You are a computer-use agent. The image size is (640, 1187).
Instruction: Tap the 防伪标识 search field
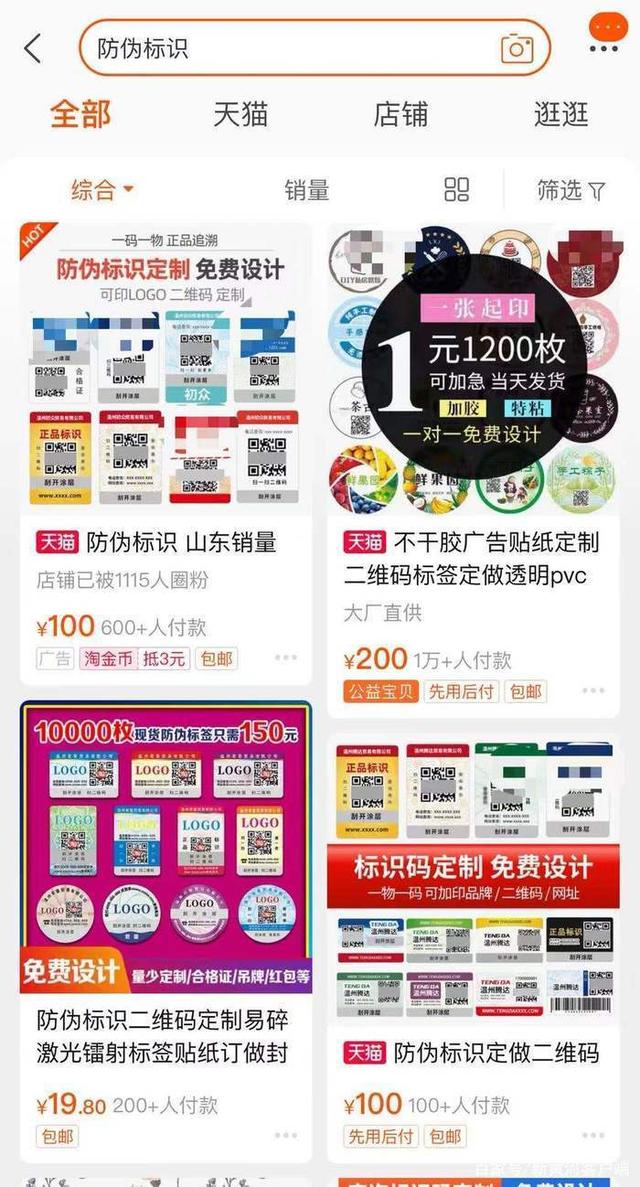click(314, 48)
